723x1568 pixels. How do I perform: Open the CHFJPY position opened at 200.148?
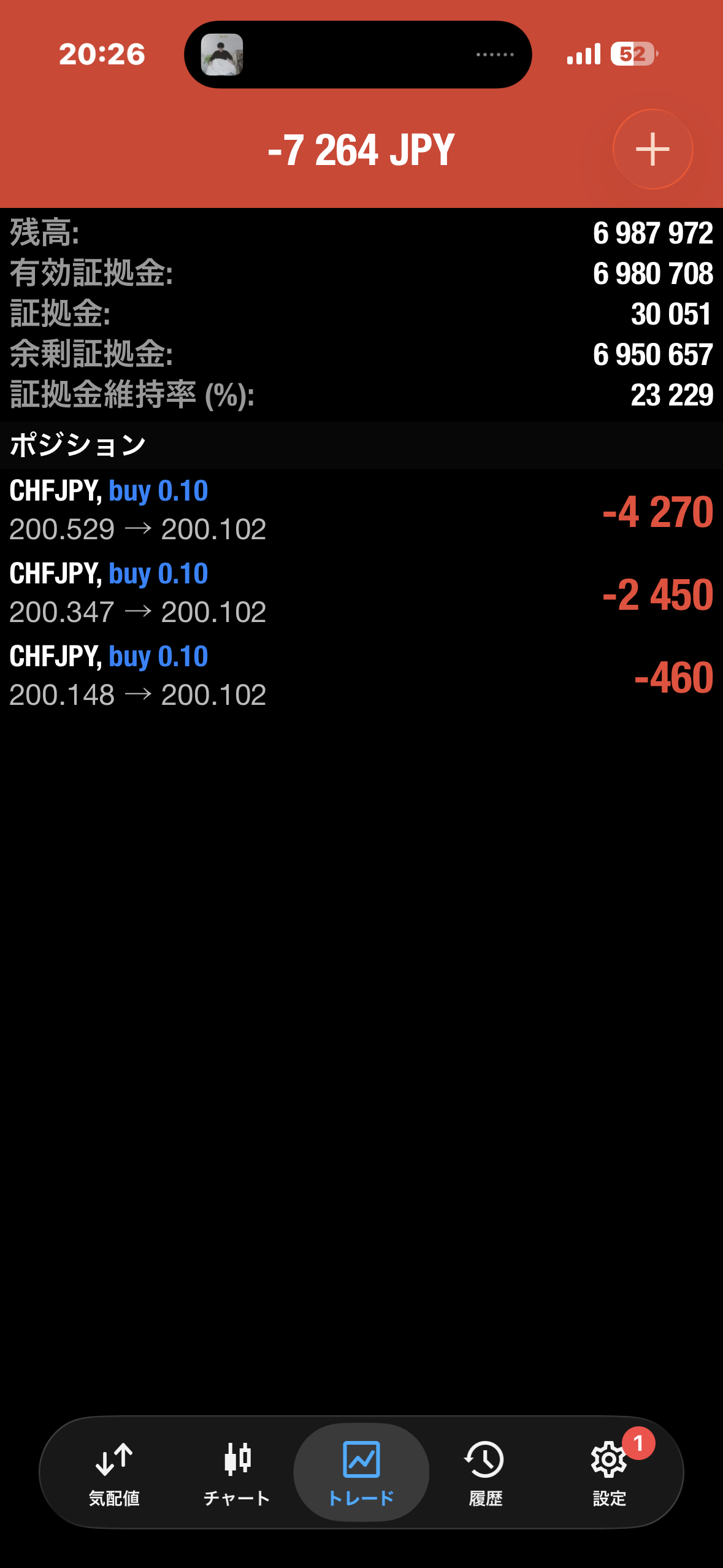[361, 675]
